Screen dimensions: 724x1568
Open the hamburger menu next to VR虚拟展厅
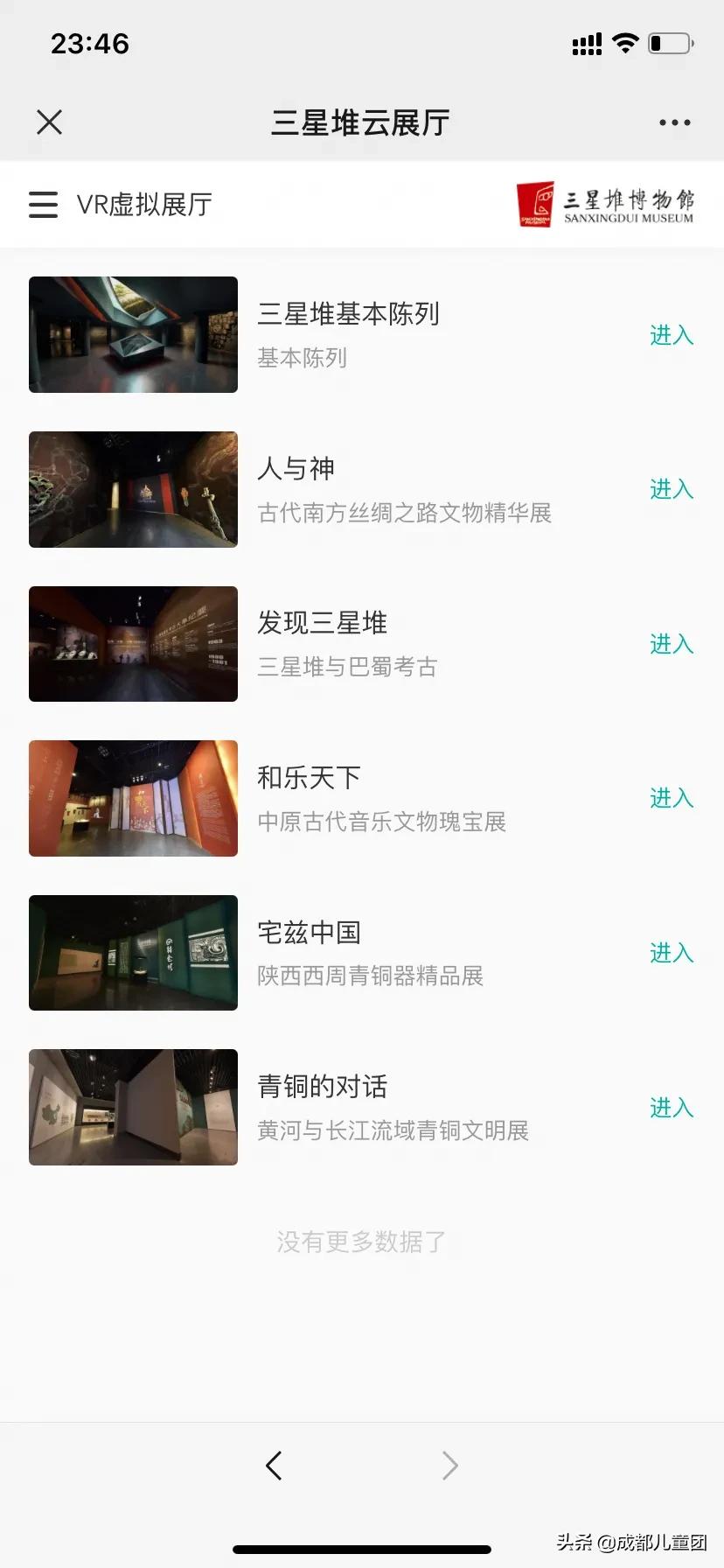[x=43, y=203]
